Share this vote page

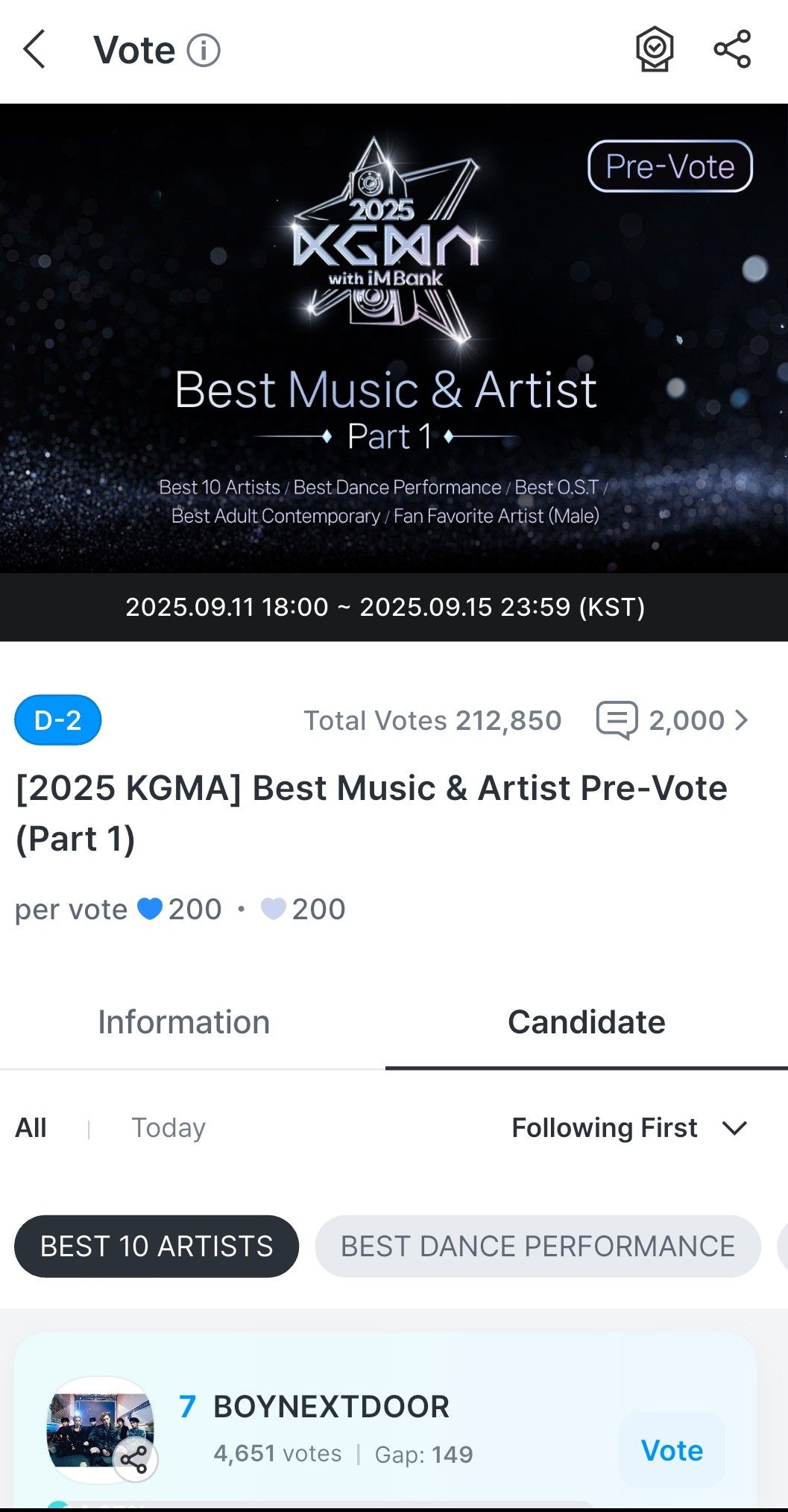tap(732, 50)
